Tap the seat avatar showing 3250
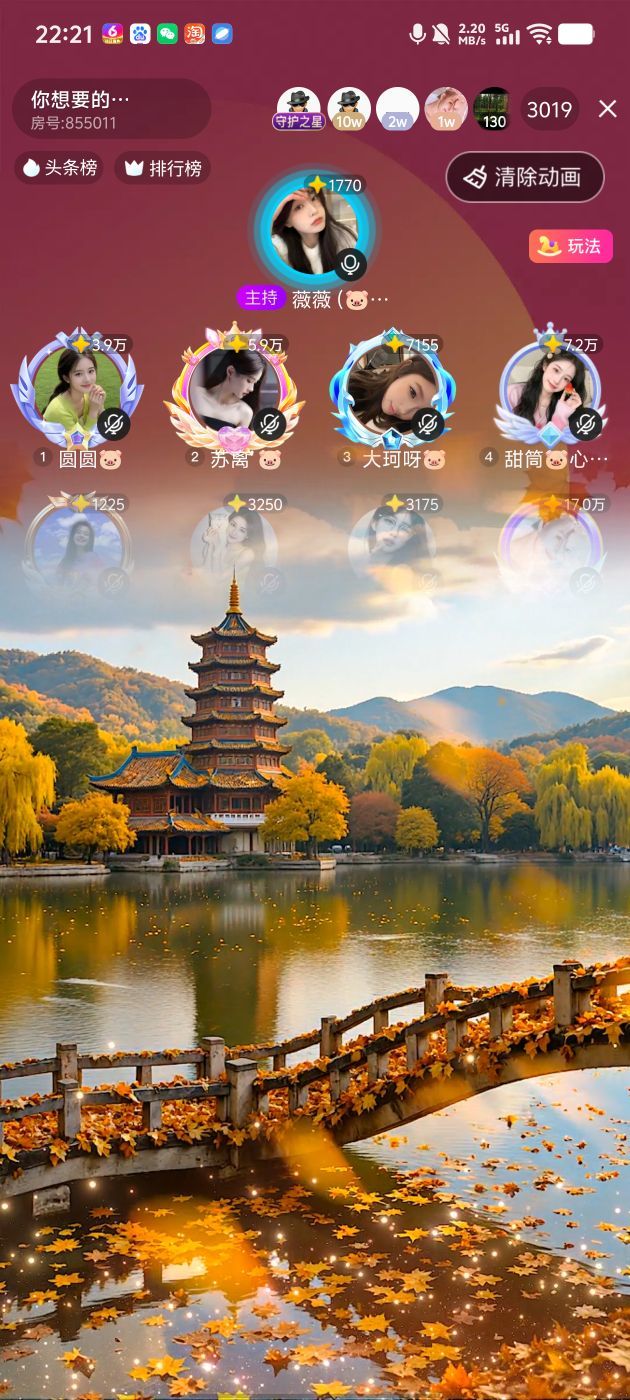630x1400 pixels. coord(234,548)
